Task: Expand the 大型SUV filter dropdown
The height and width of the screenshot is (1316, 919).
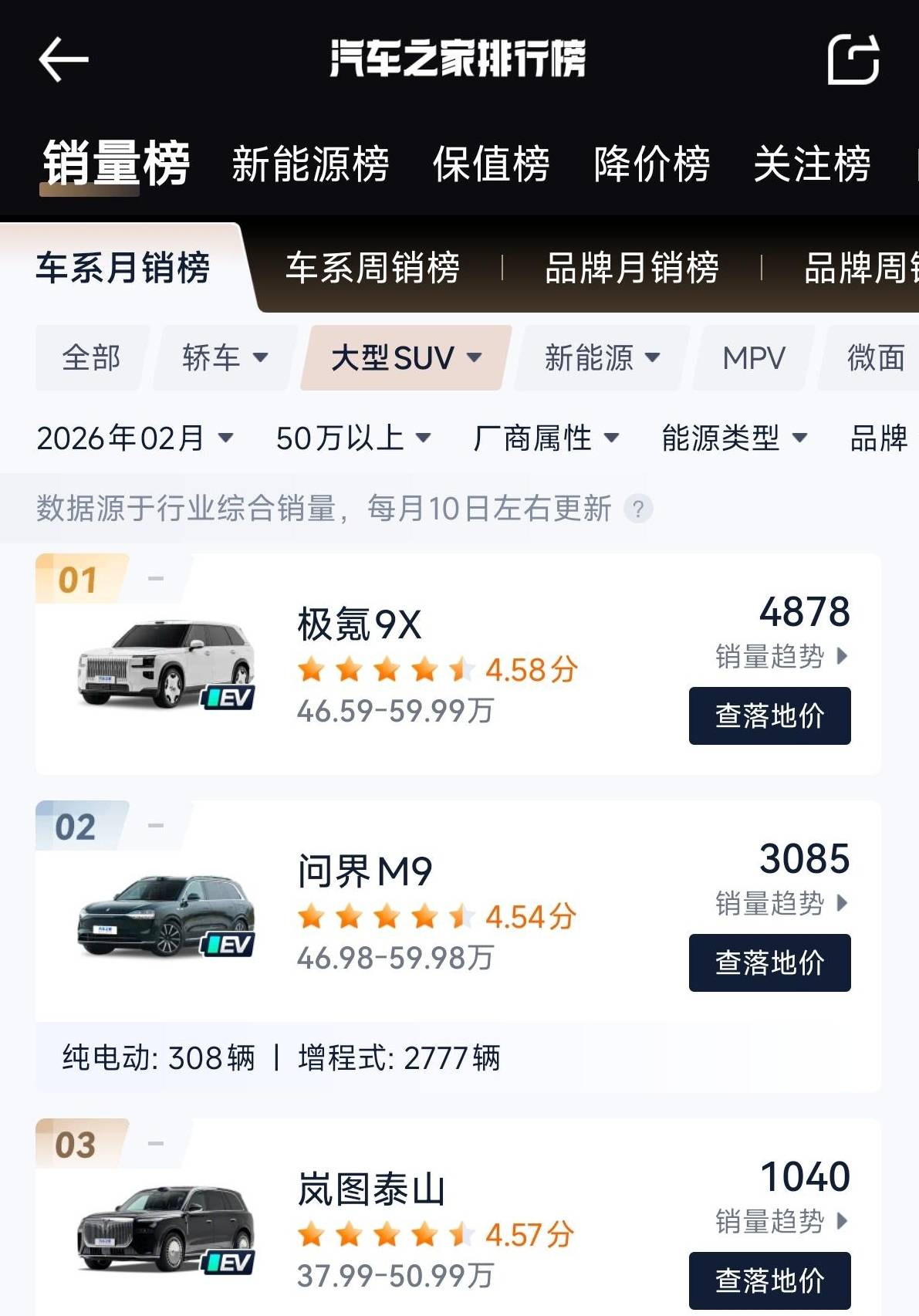Action: pos(406,358)
